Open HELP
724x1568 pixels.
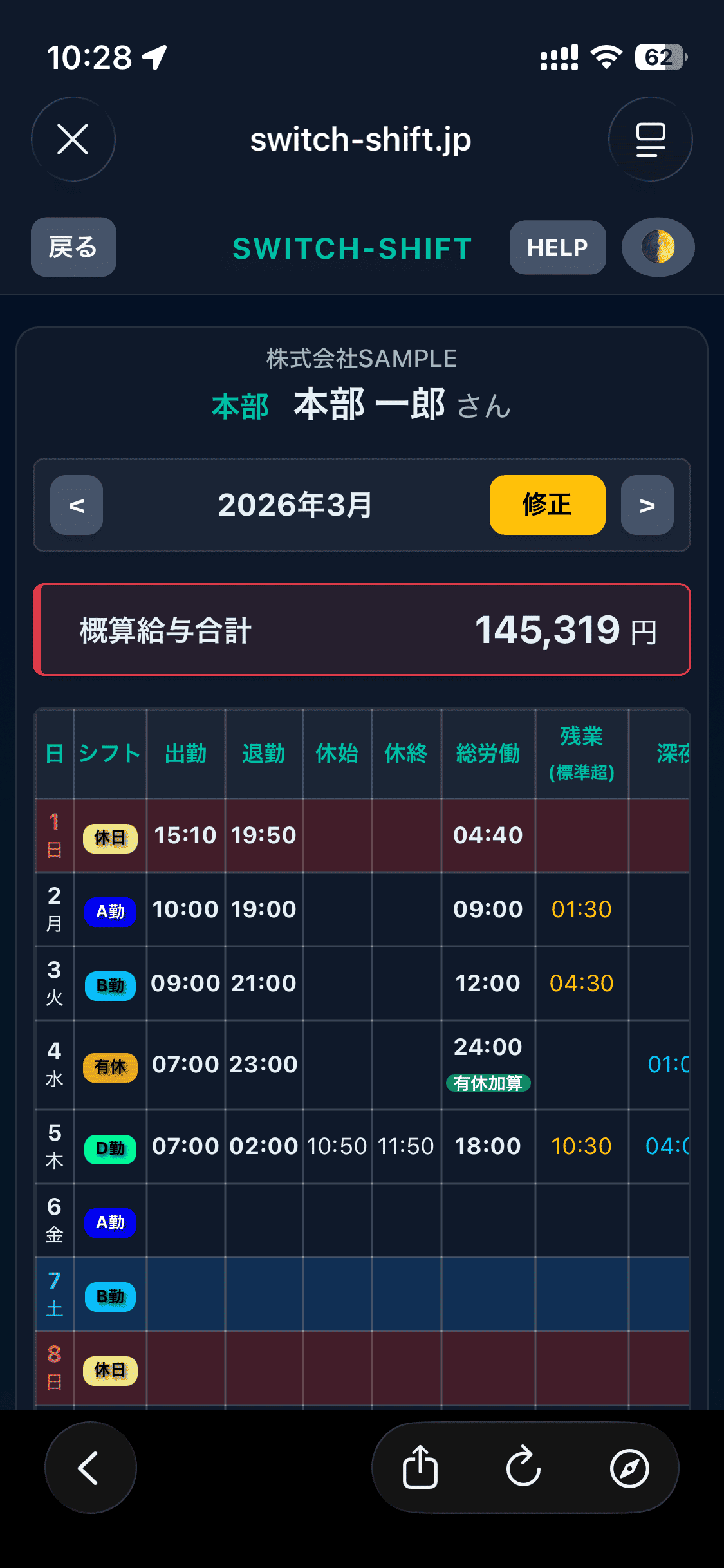tap(557, 247)
